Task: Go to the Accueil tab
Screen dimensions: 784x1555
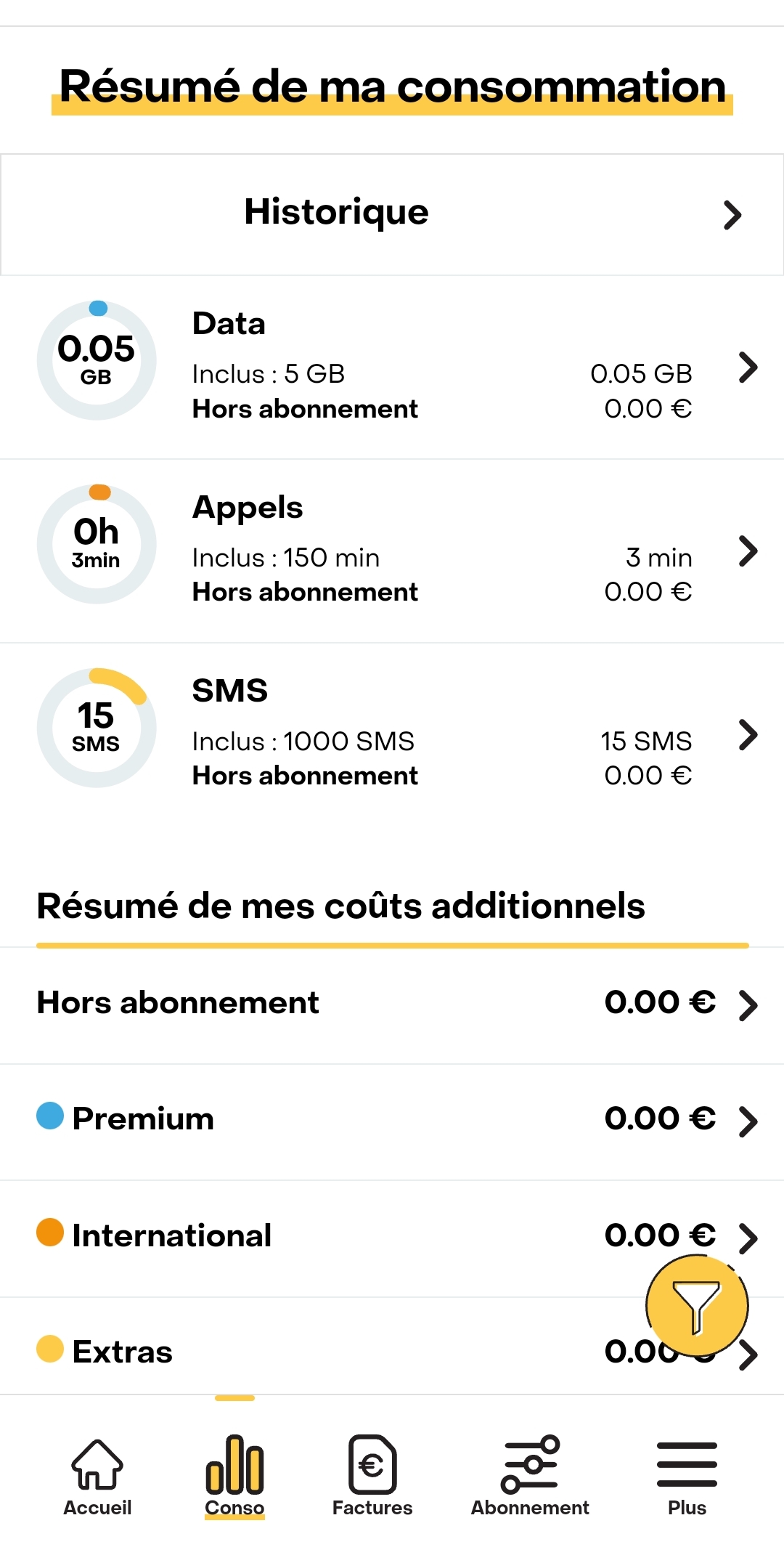Action: tap(97, 1476)
